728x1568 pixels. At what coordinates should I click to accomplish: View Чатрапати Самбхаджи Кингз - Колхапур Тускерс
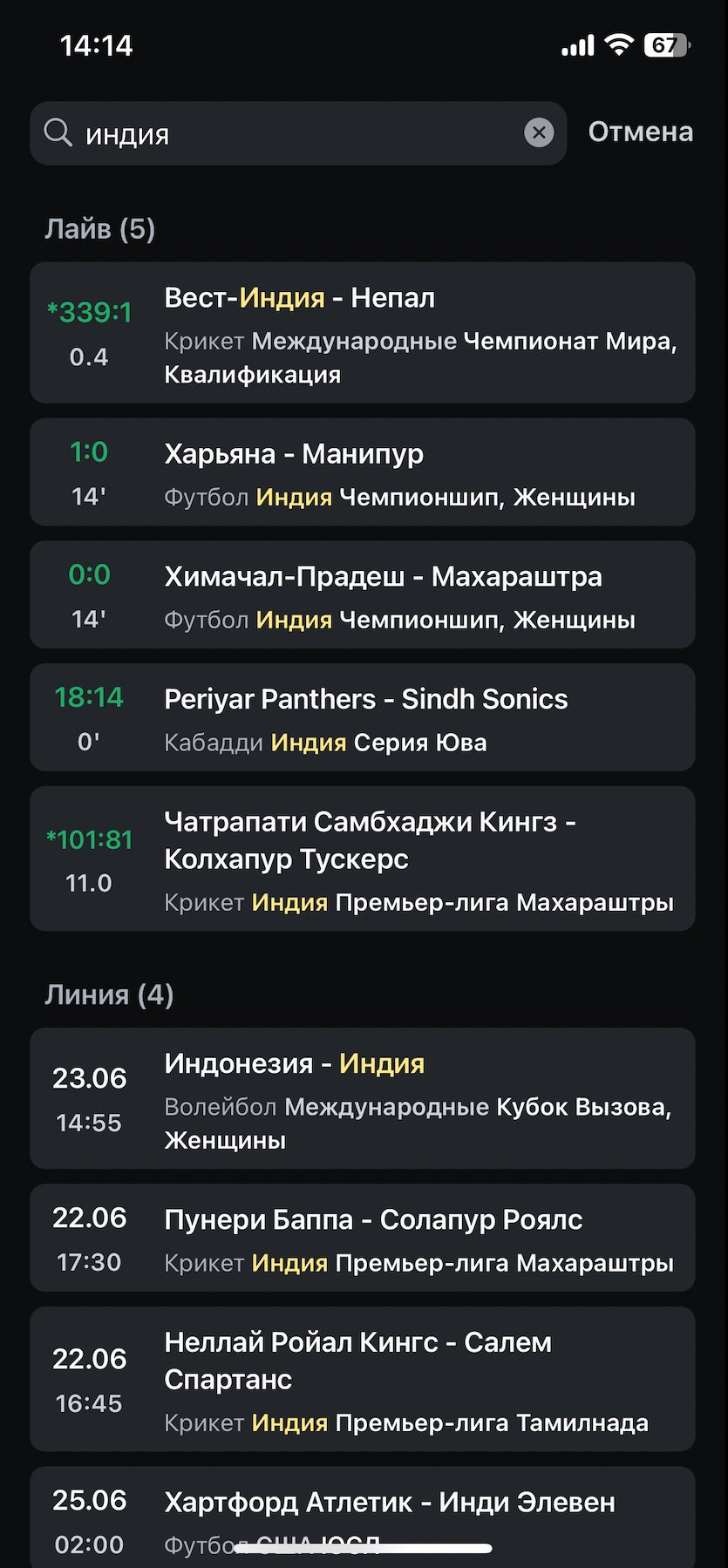pyautogui.click(x=362, y=859)
